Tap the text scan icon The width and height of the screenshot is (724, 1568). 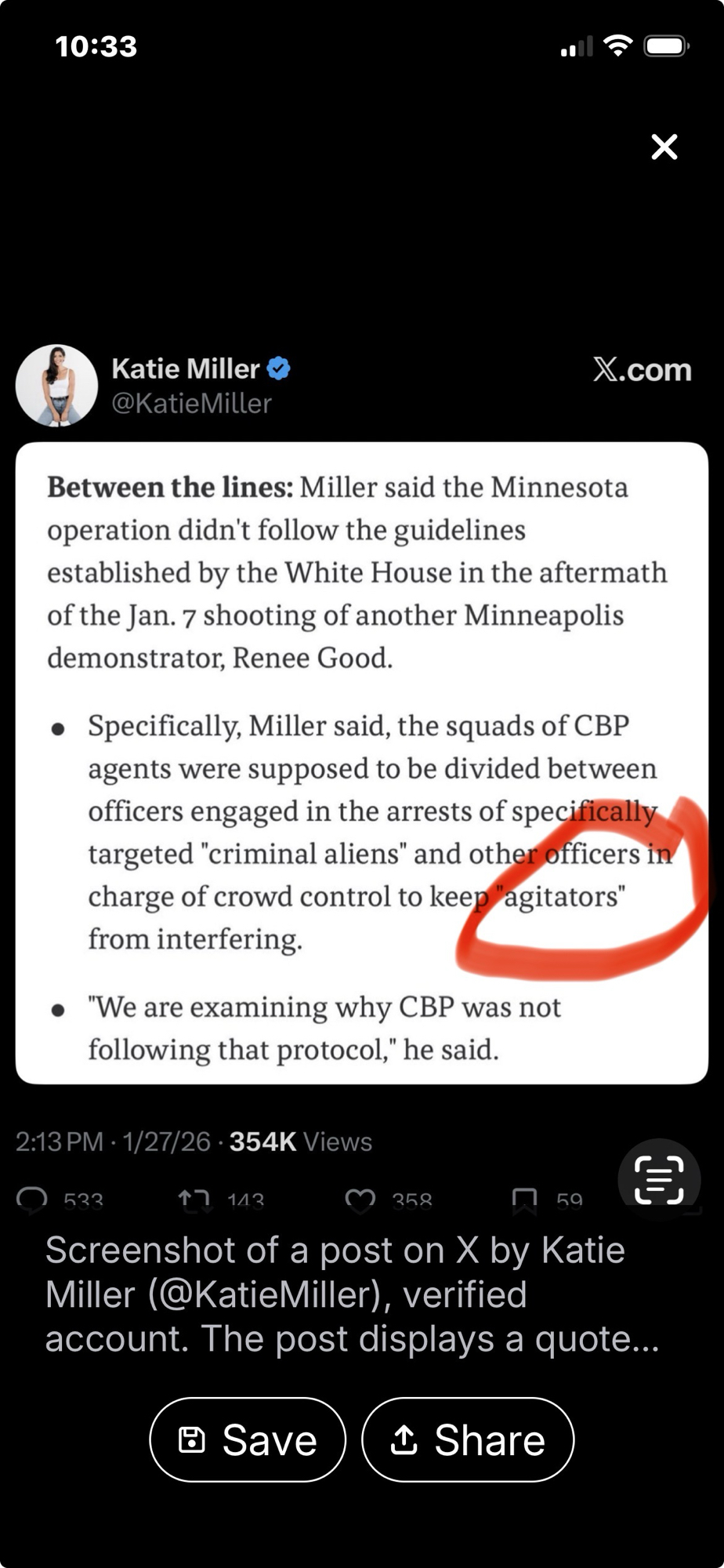tap(659, 1179)
